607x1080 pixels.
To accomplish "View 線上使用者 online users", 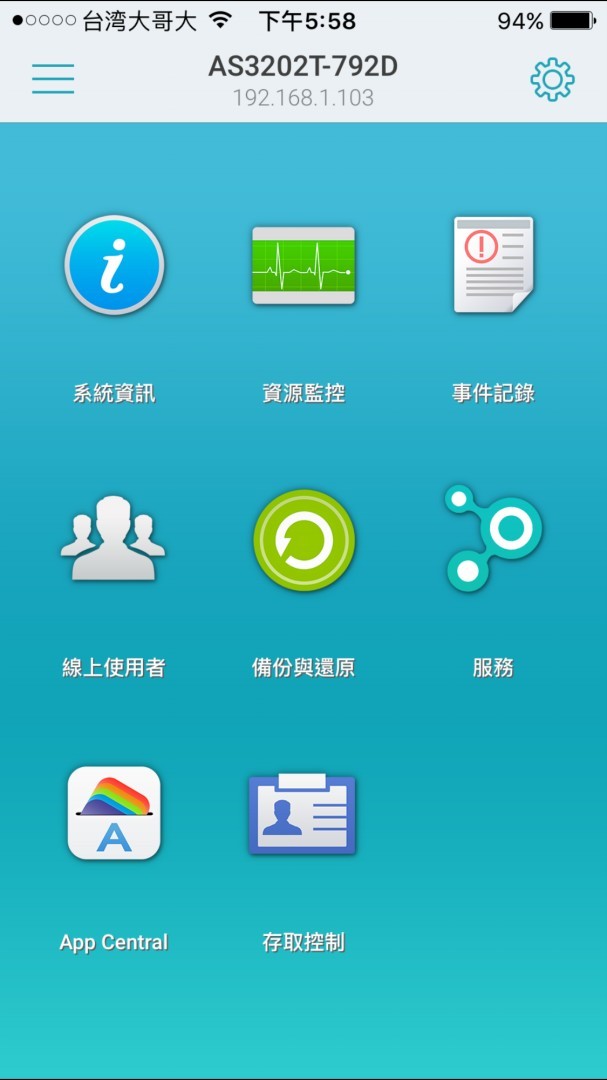I will [114, 539].
